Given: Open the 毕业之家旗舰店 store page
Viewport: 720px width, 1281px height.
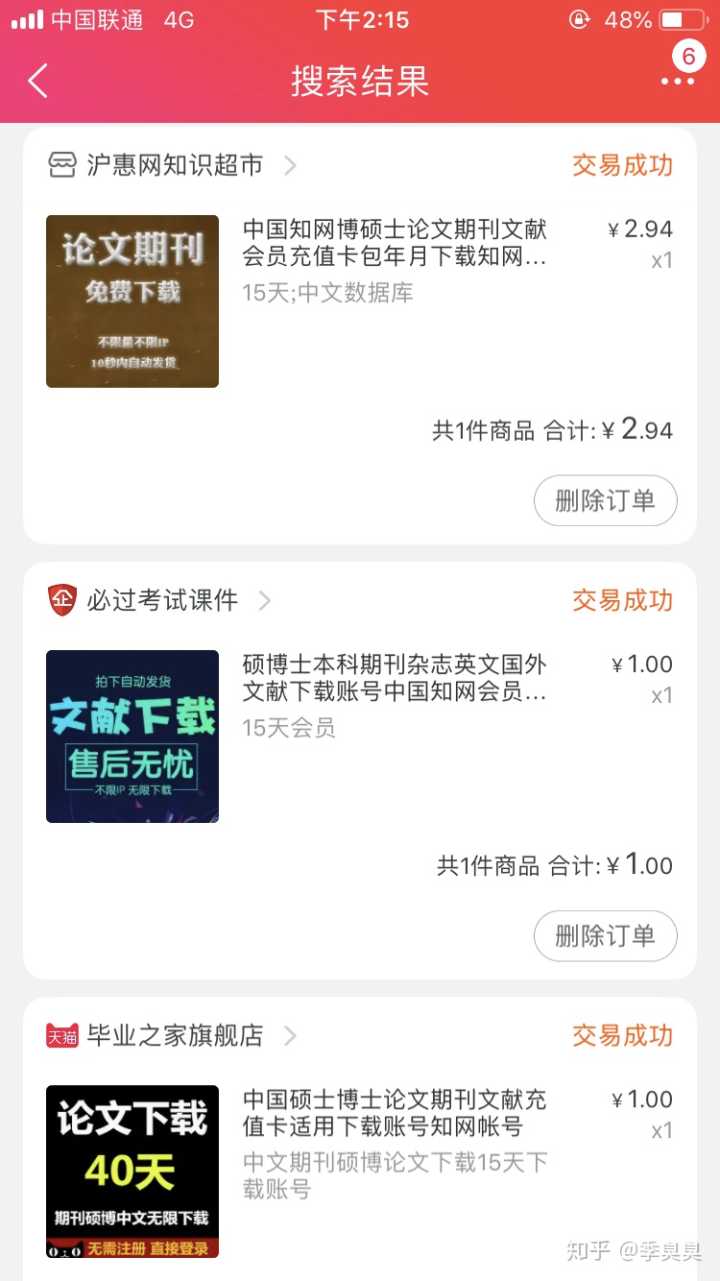Looking at the screenshot, I should pyautogui.click(x=174, y=1035).
